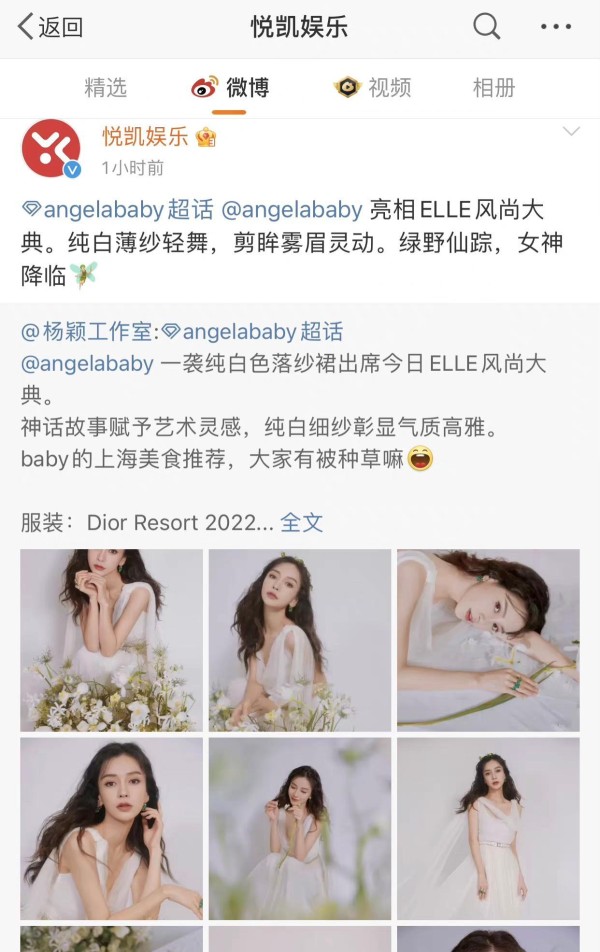
Task: Tap 全文 to read the full post
Action: pos(301,522)
